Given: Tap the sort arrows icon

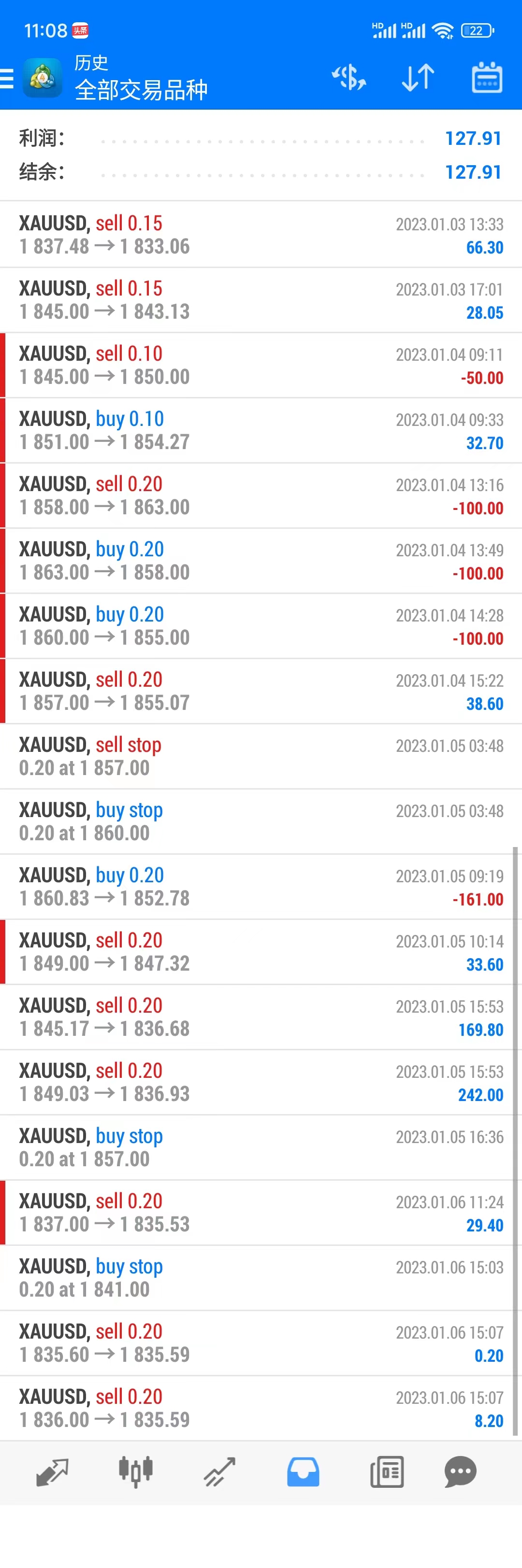Looking at the screenshot, I should point(418,78).
